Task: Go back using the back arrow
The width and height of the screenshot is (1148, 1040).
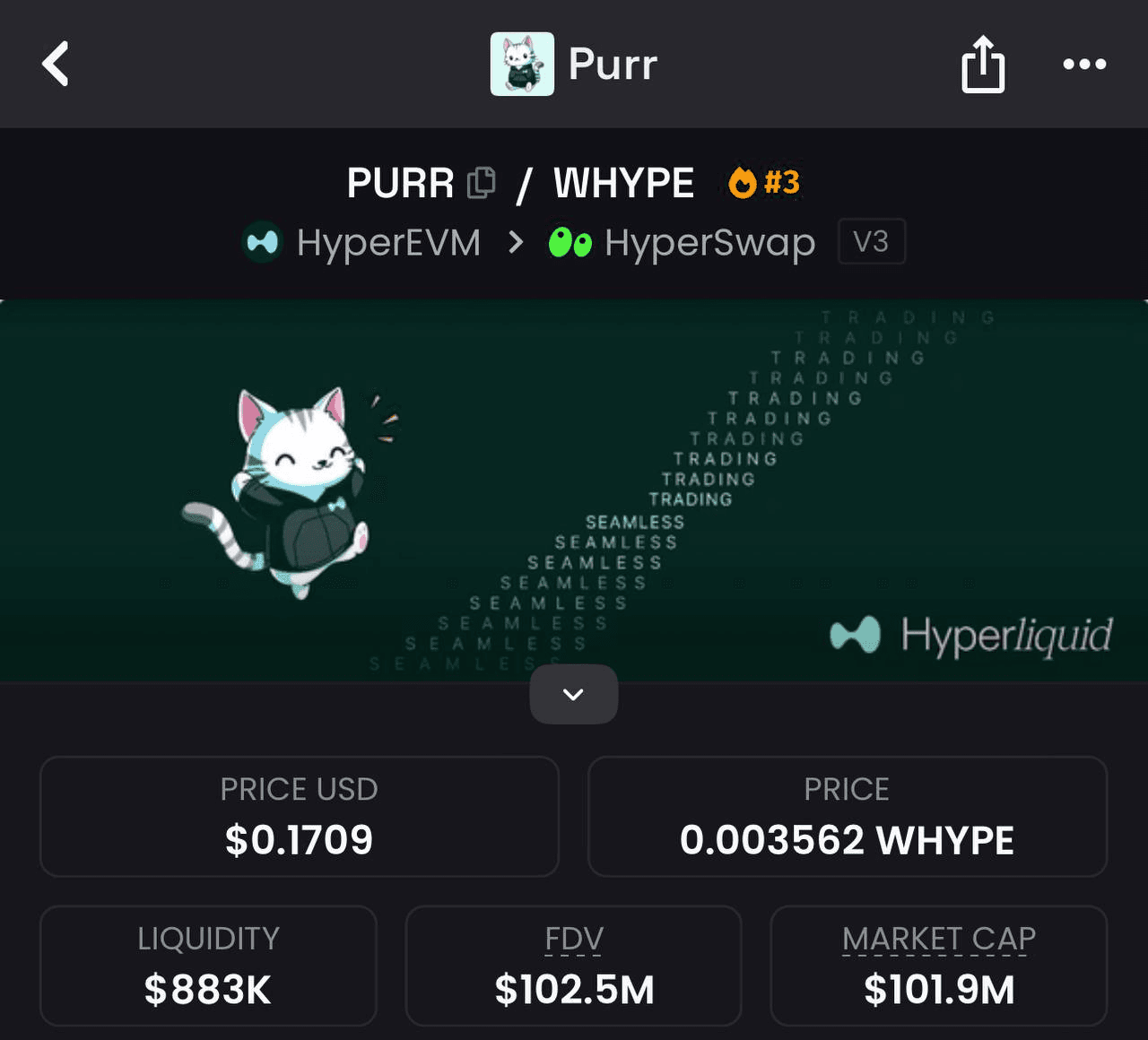Action: coord(56,65)
